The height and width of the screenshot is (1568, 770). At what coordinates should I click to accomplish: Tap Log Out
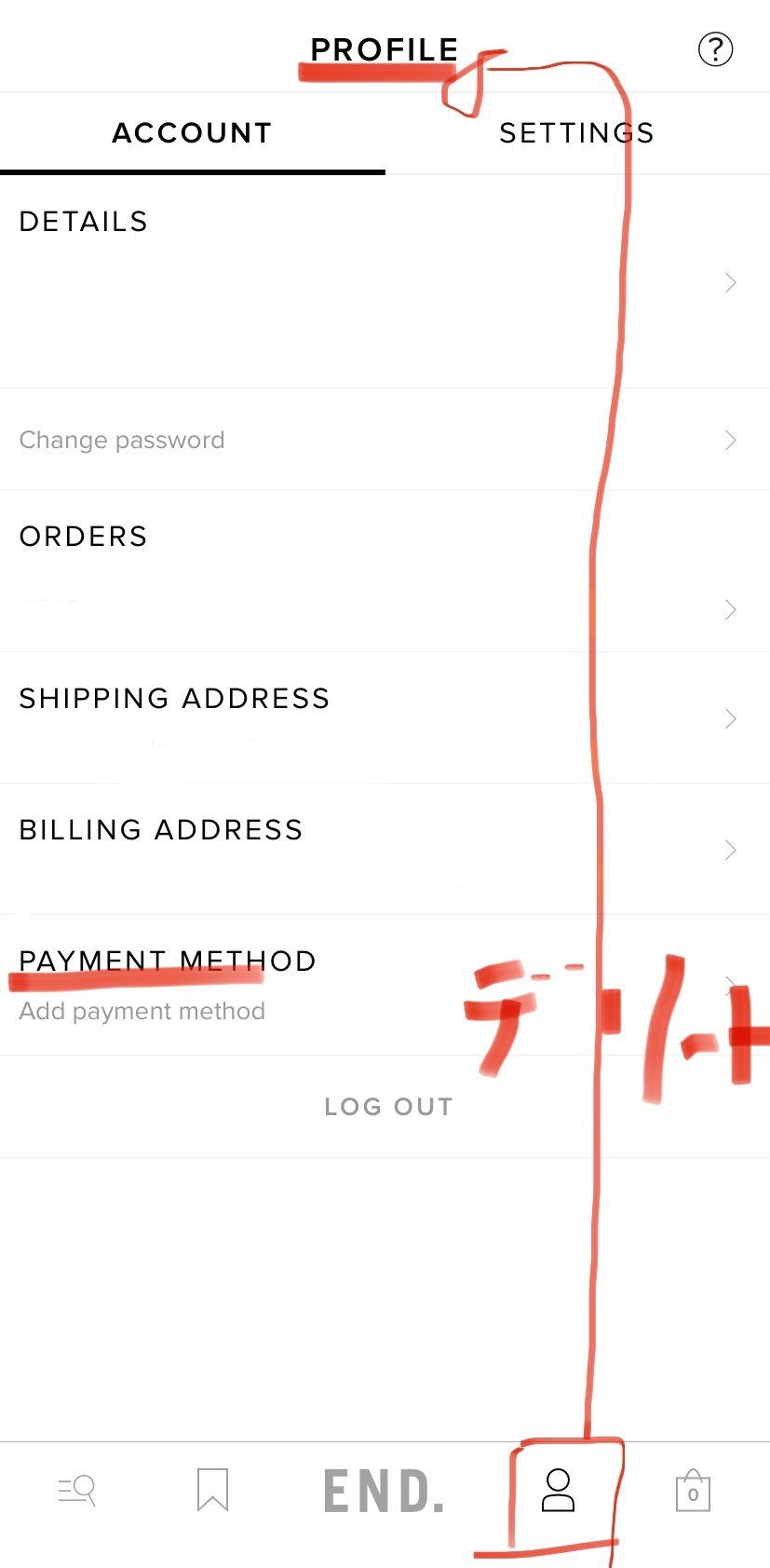click(x=388, y=1107)
